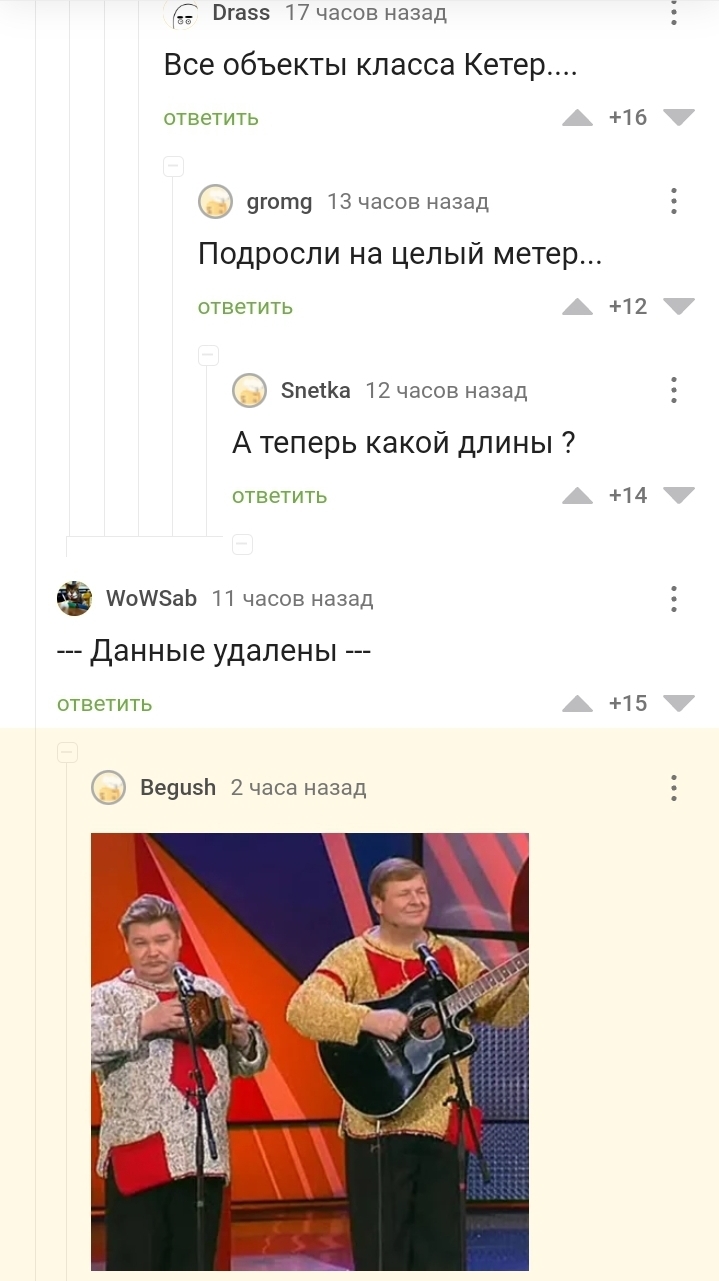
Task: Reply to WoWSab's comment
Action: 105,704
